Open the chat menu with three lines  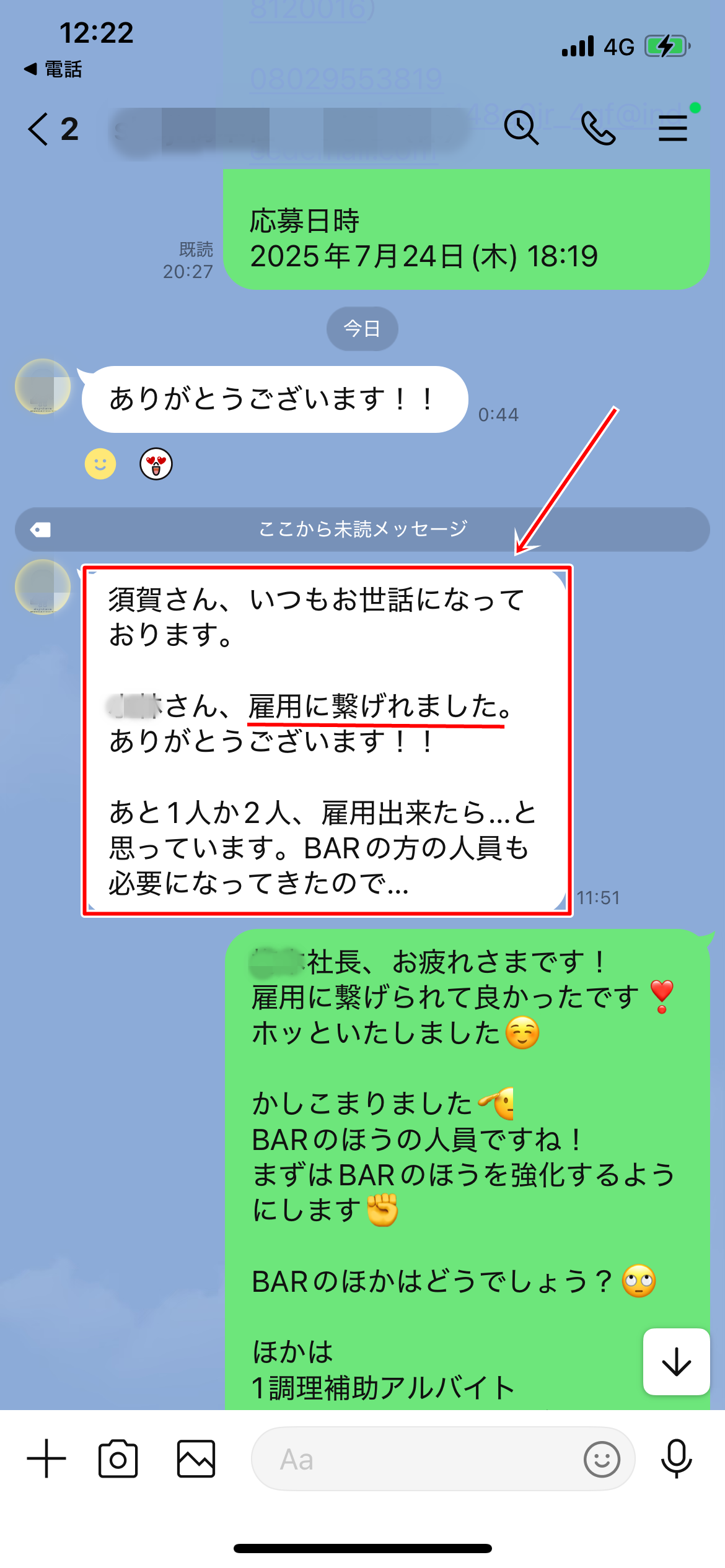click(x=673, y=129)
